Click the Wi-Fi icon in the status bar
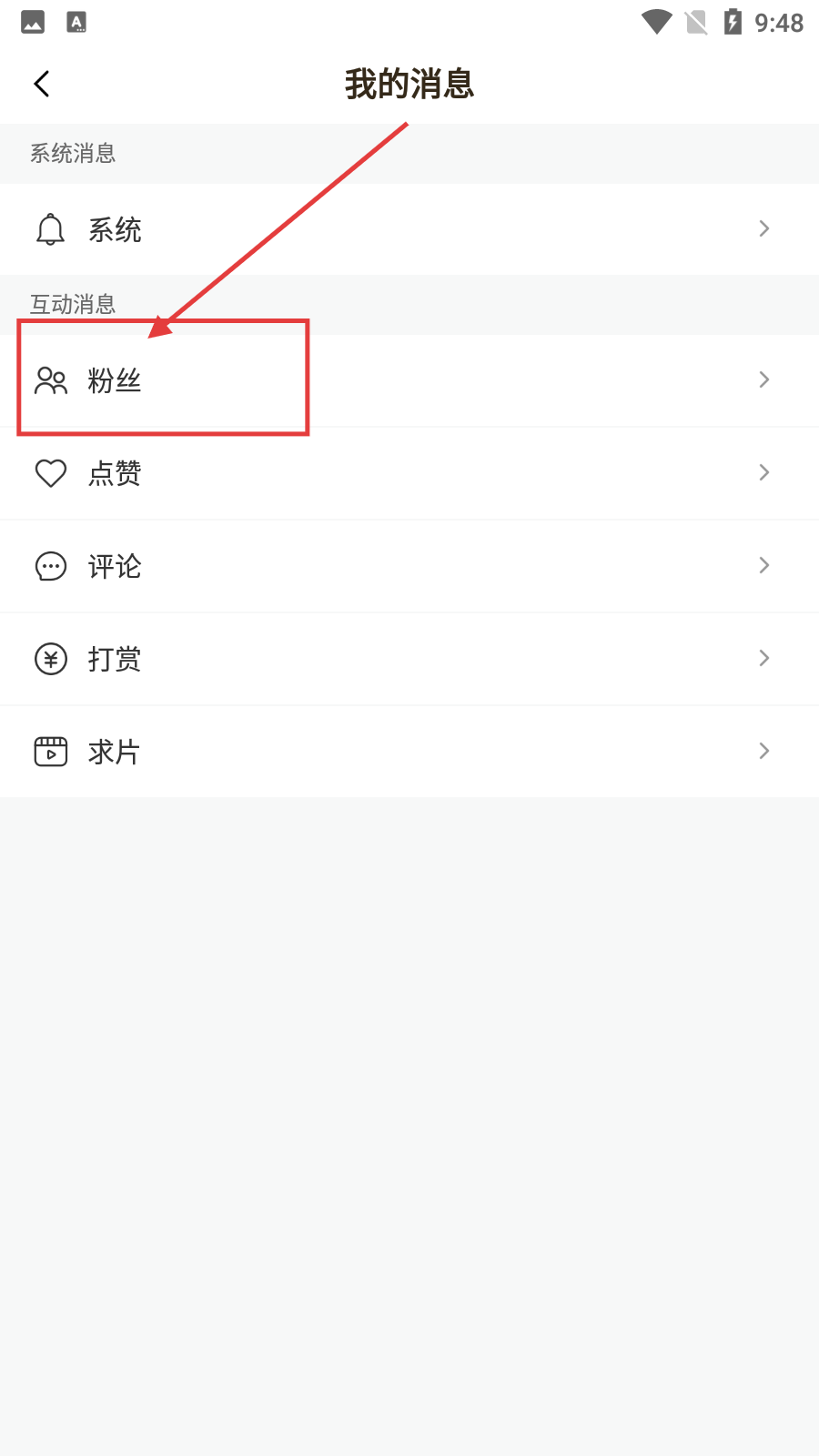The height and width of the screenshot is (1456, 819). pyautogui.click(x=655, y=21)
